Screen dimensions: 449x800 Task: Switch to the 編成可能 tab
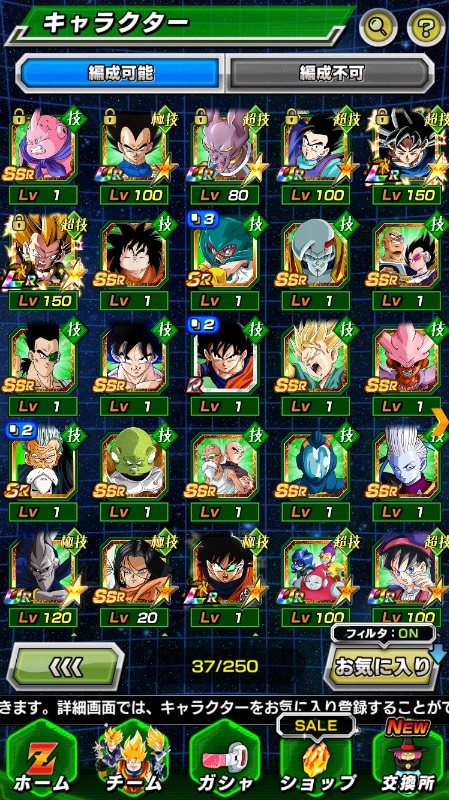[x=120, y=73]
